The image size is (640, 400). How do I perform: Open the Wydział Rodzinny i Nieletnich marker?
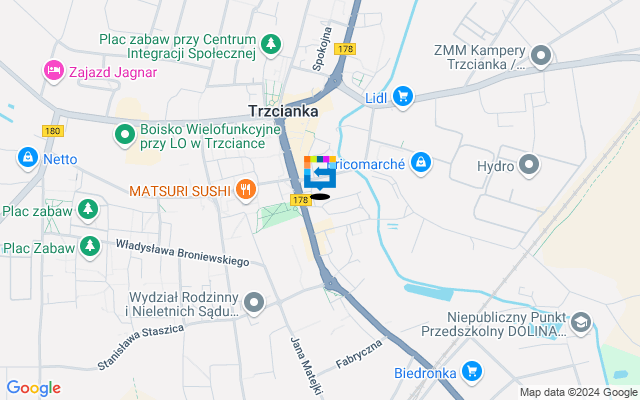pos(254,302)
